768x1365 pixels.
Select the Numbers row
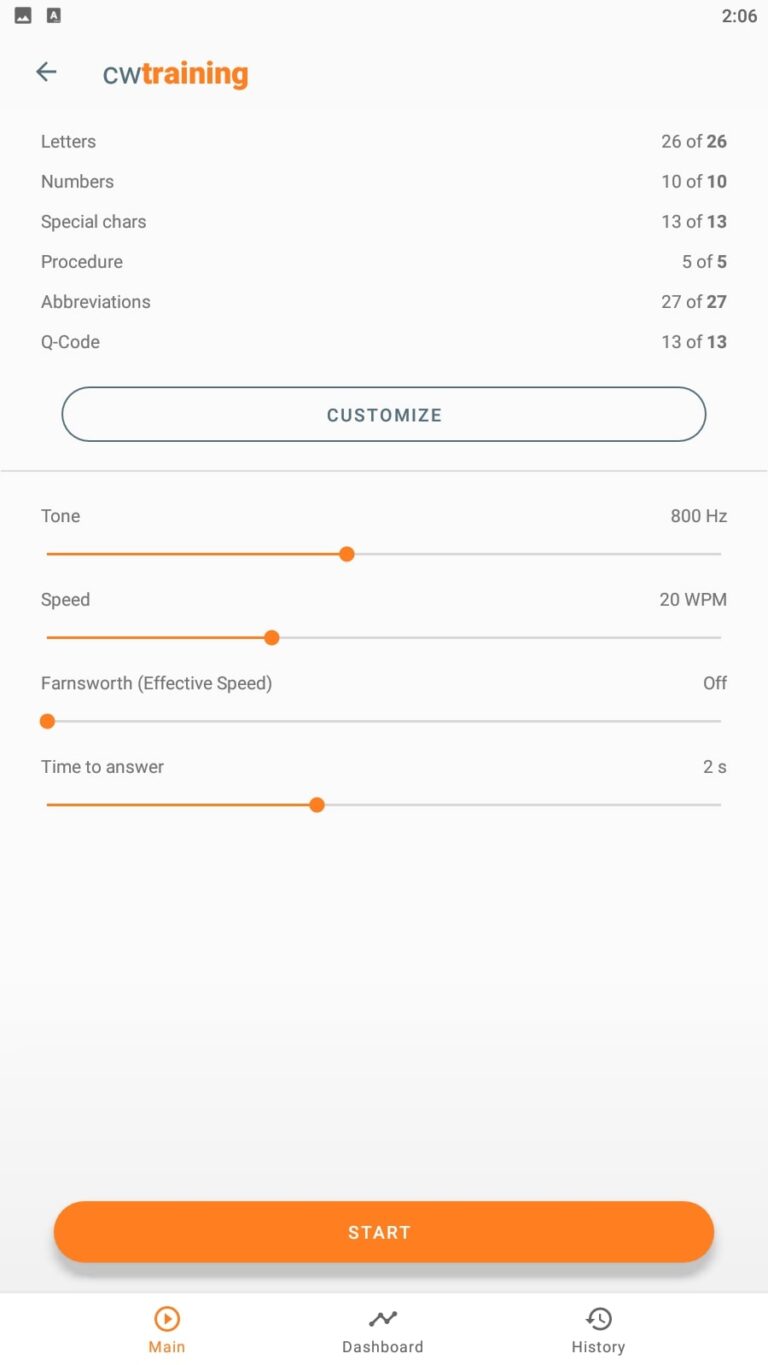[383, 181]
